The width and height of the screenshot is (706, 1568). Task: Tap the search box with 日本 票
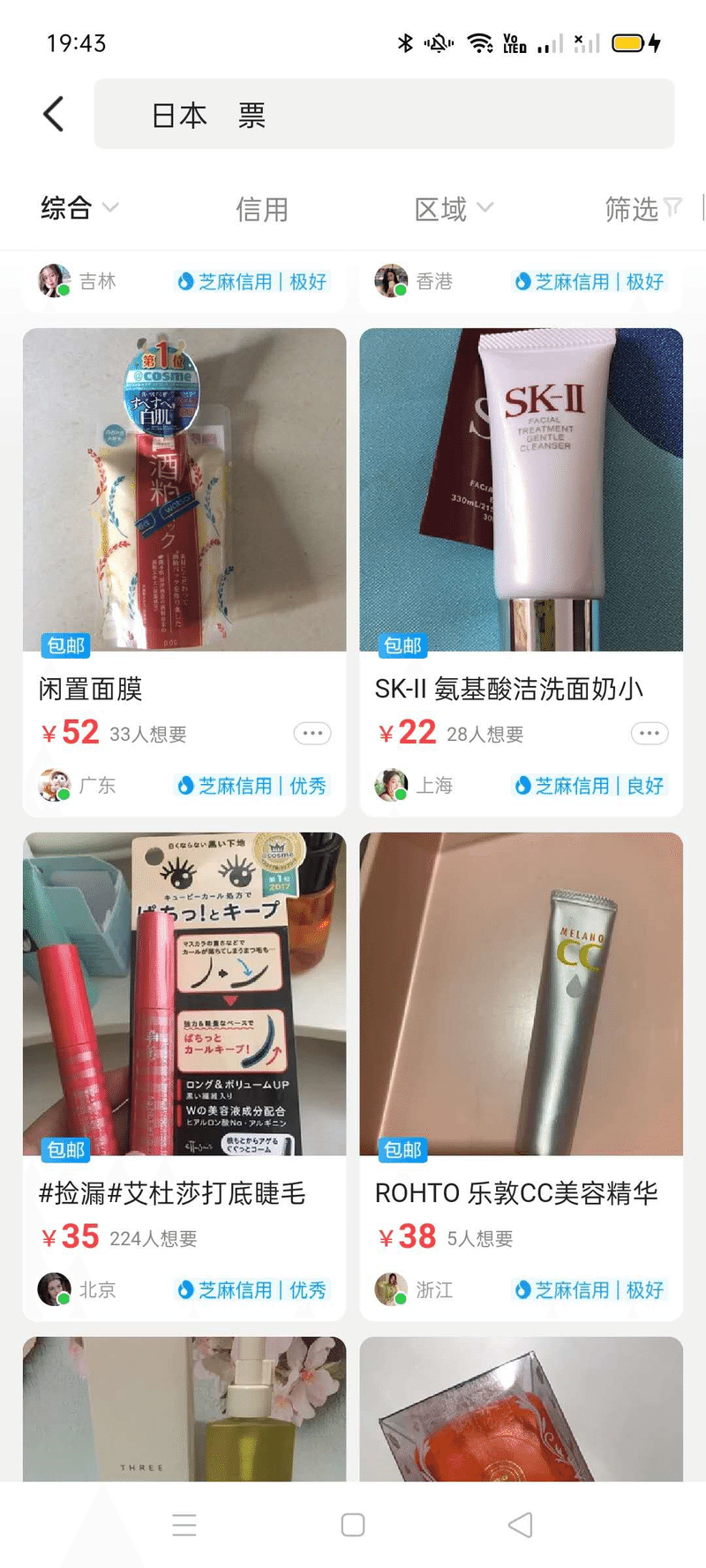pyautogui.click(x=384, y=115)
